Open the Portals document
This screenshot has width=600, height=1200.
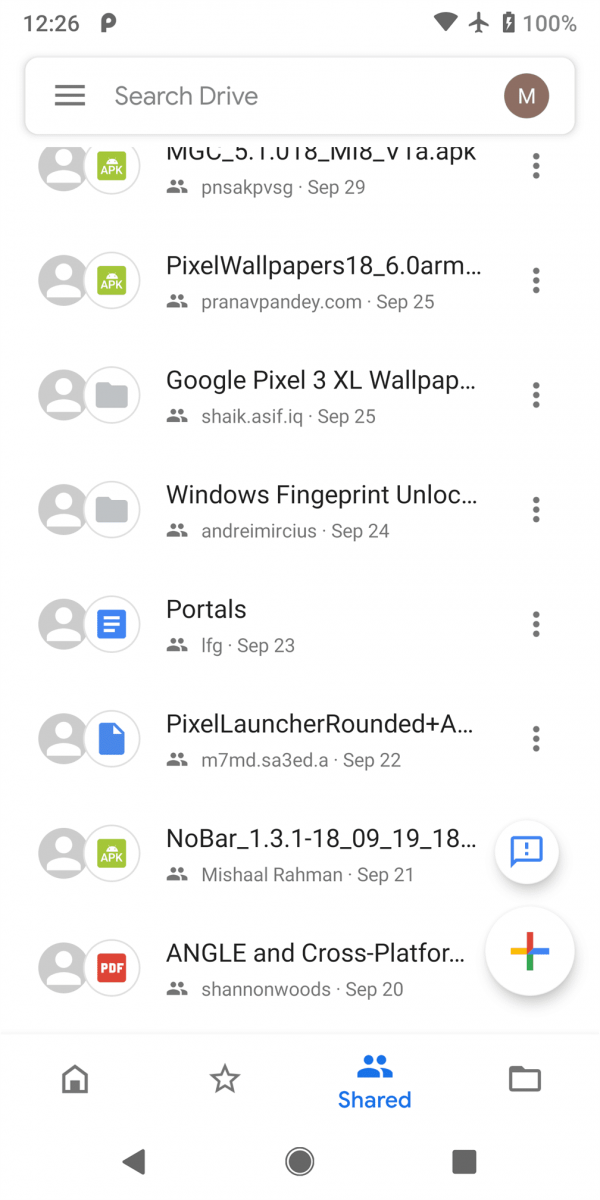300,625
